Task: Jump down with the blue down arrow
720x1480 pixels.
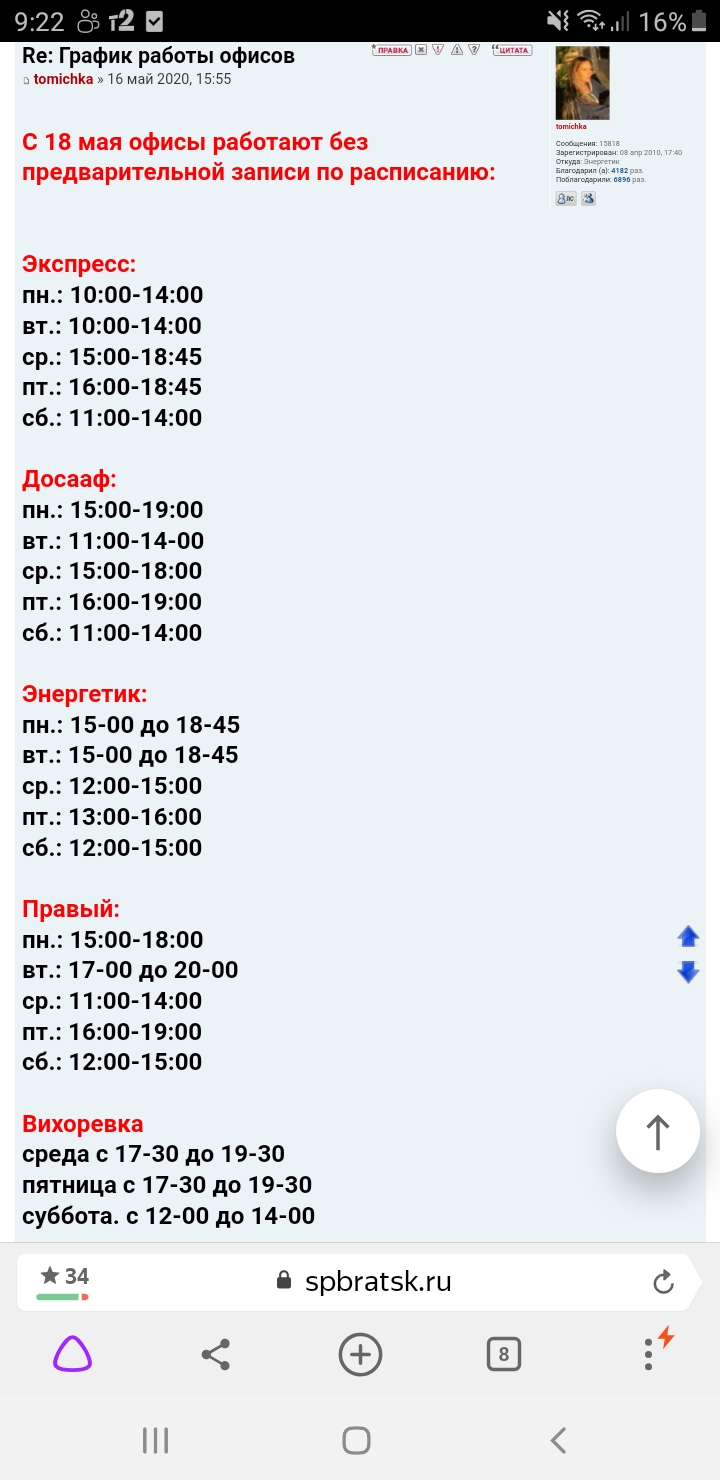Action: tap(688, 972)
